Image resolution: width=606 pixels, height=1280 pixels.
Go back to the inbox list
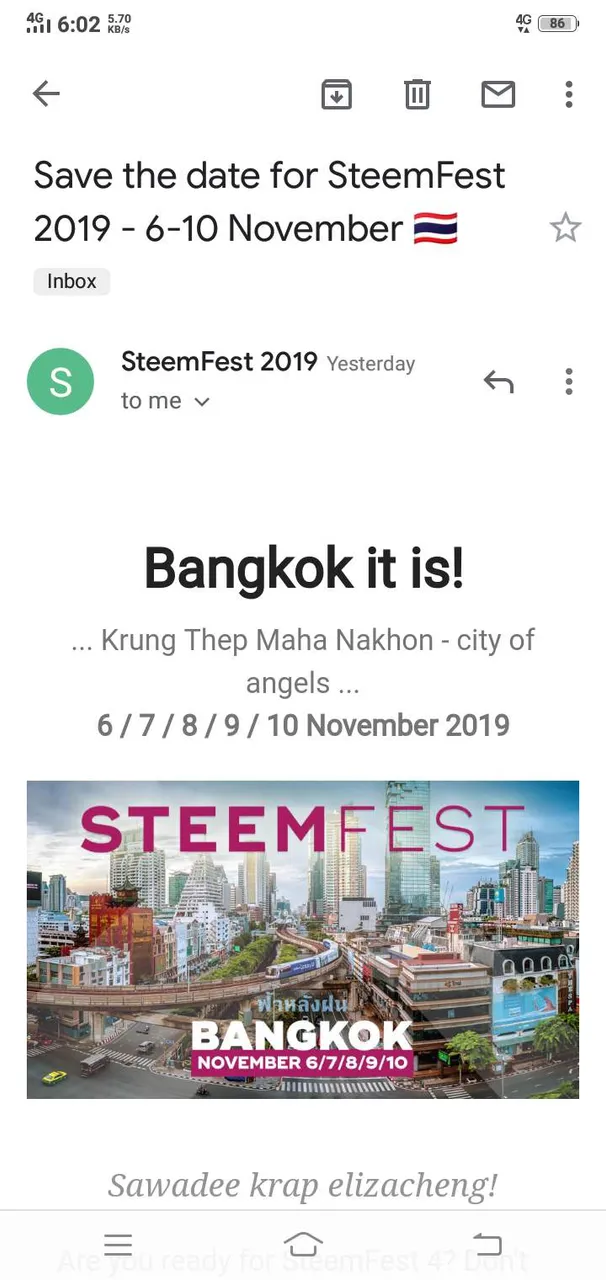(x=47, y=94)
